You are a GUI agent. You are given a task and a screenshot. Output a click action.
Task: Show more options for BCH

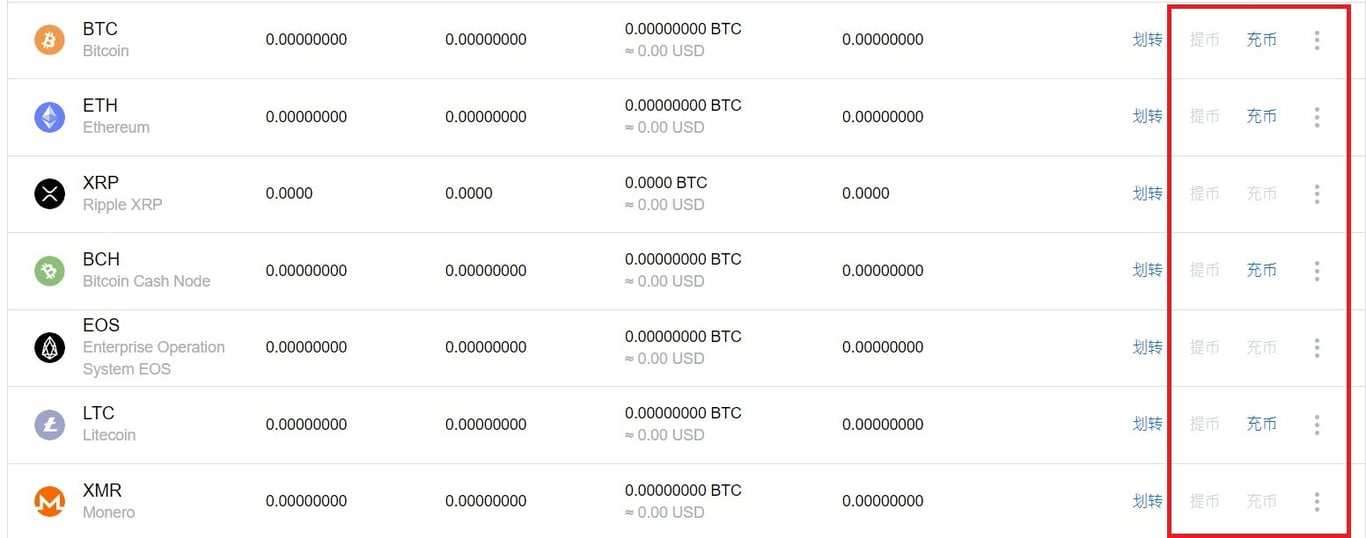[1316, 271]
